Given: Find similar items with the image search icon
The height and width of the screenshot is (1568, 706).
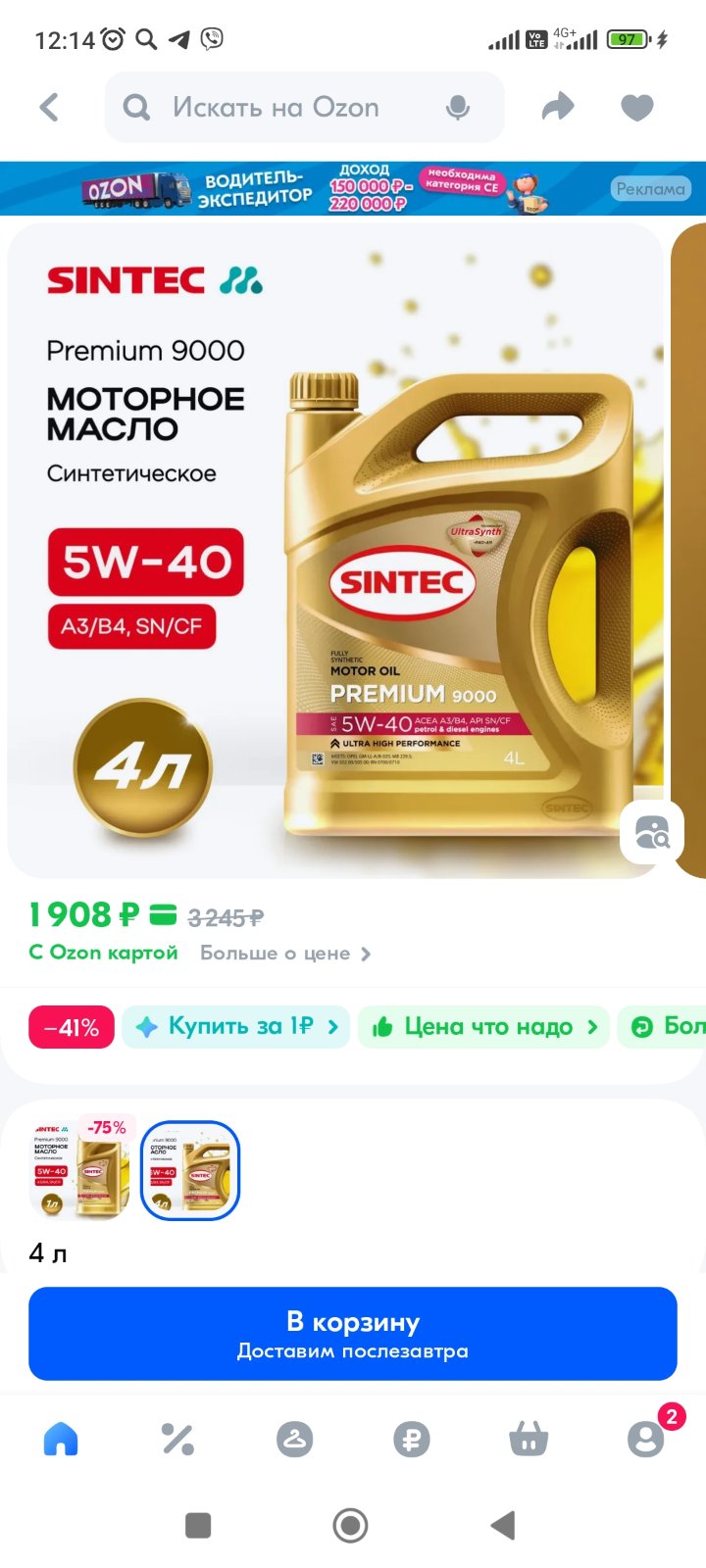Looking at the screenshot, I should (652, 833).
